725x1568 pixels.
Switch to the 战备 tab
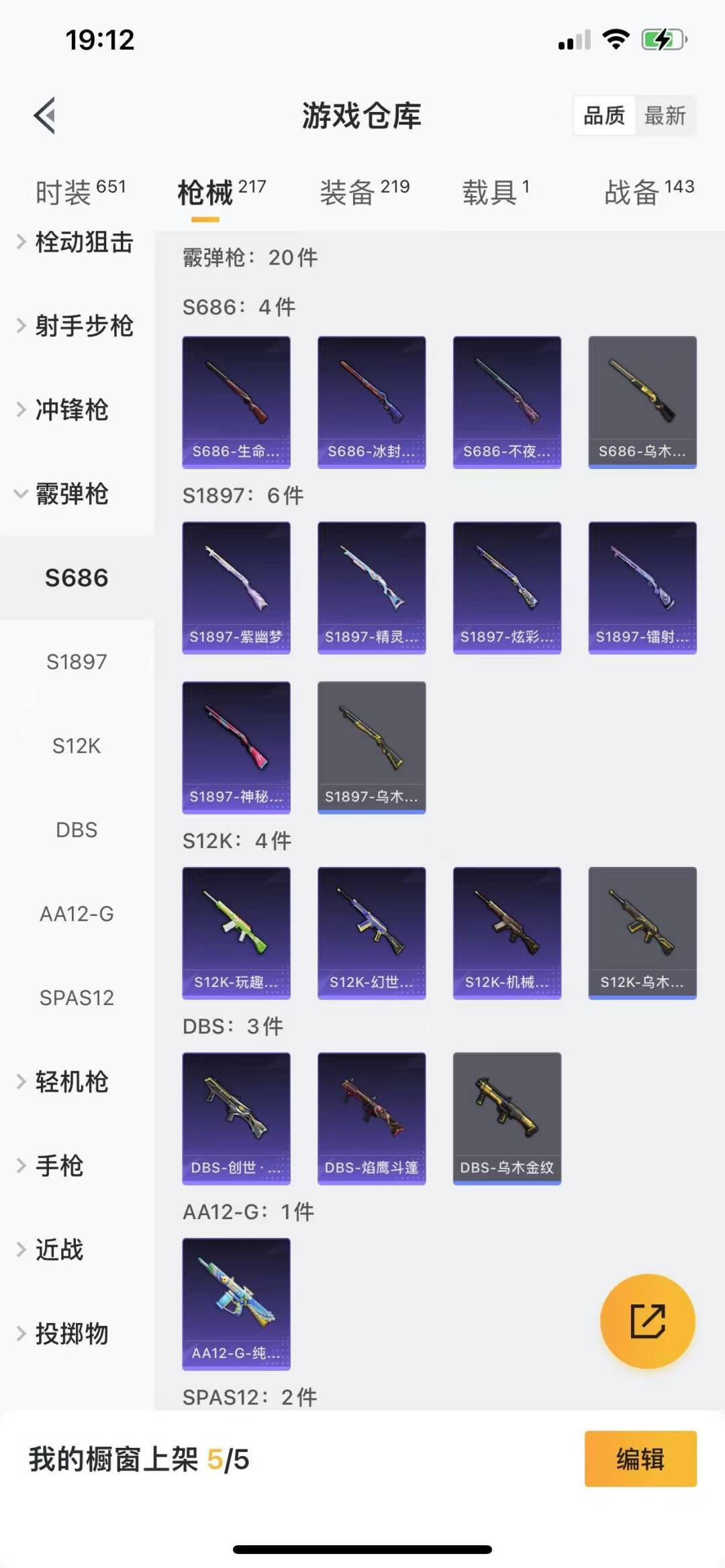tap(648, 193)
